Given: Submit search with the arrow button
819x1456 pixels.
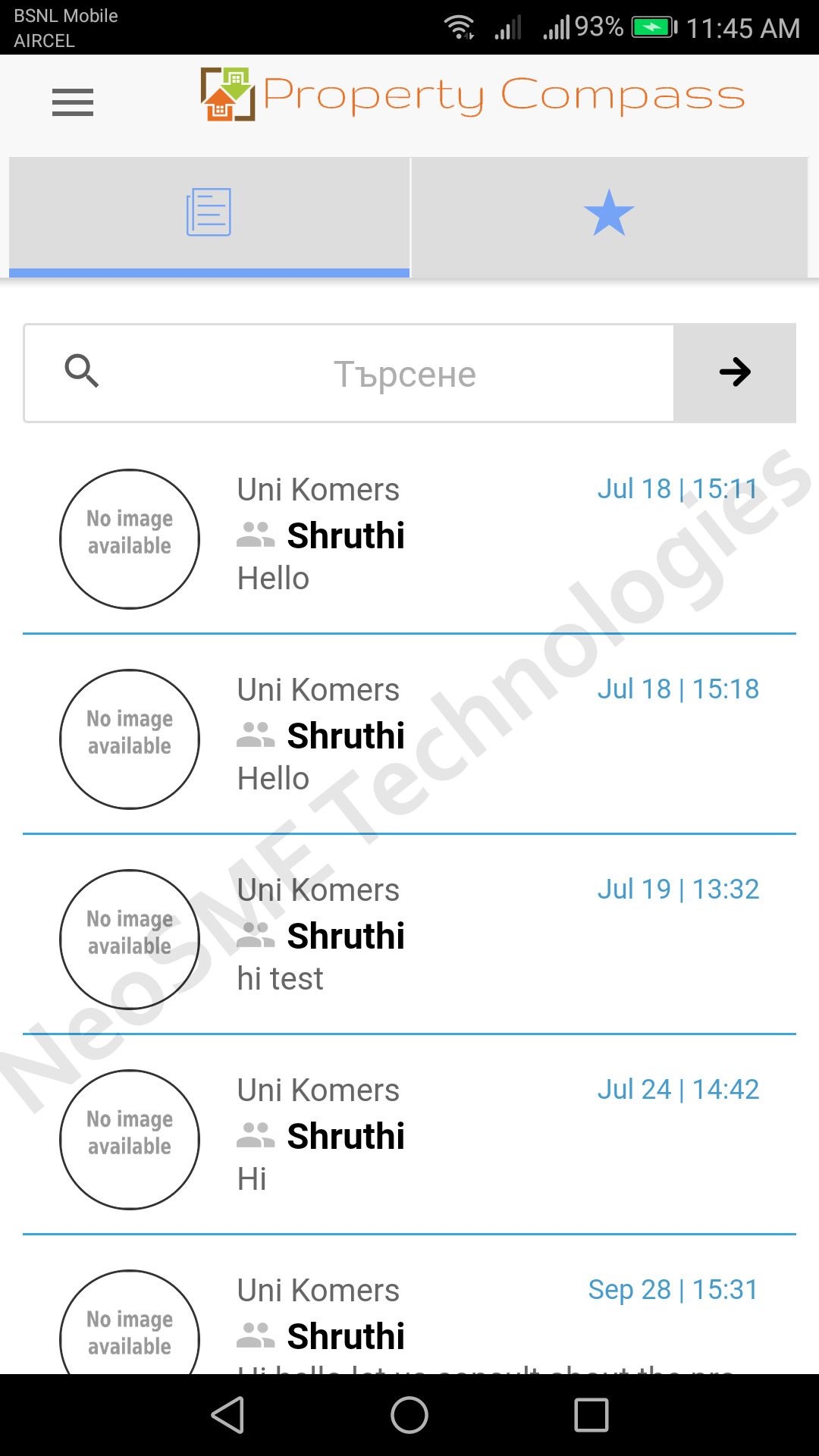Looking at the screenshot, I should click(x=734, y=372).
